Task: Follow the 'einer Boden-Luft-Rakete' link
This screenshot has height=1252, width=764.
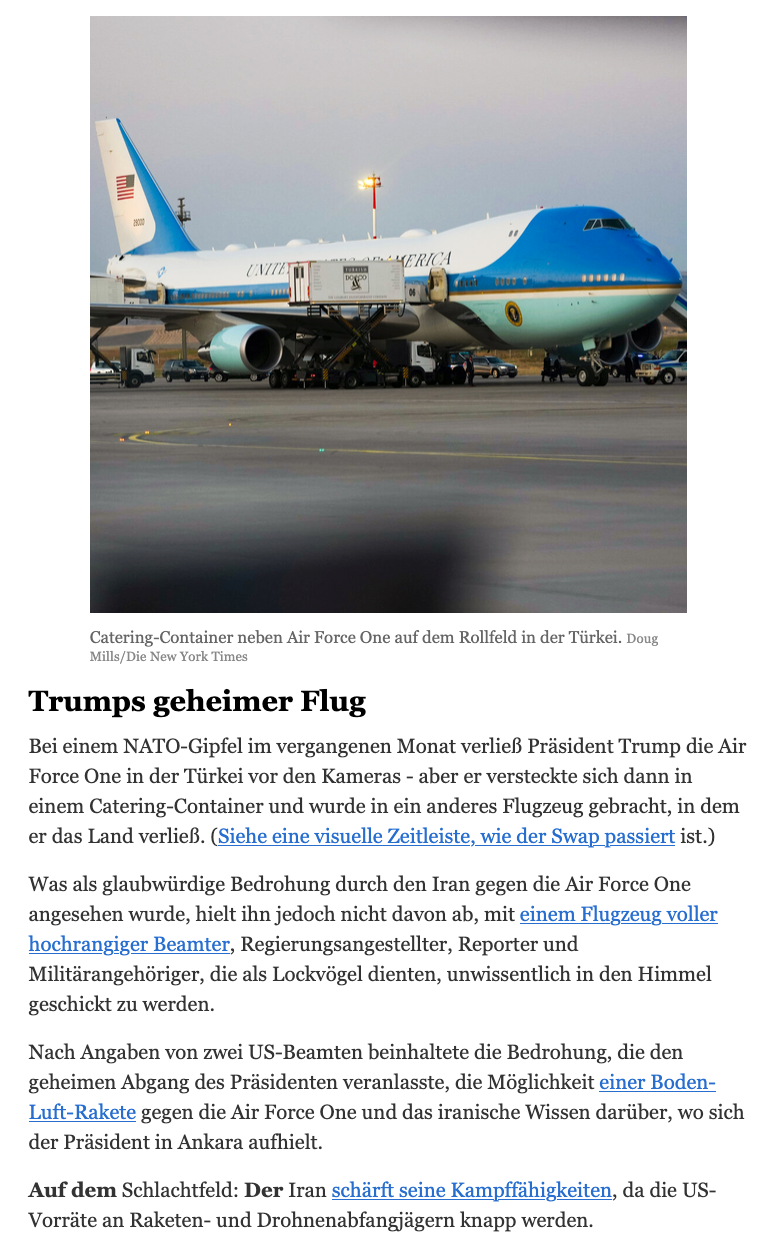Action: coord(657,1082)
